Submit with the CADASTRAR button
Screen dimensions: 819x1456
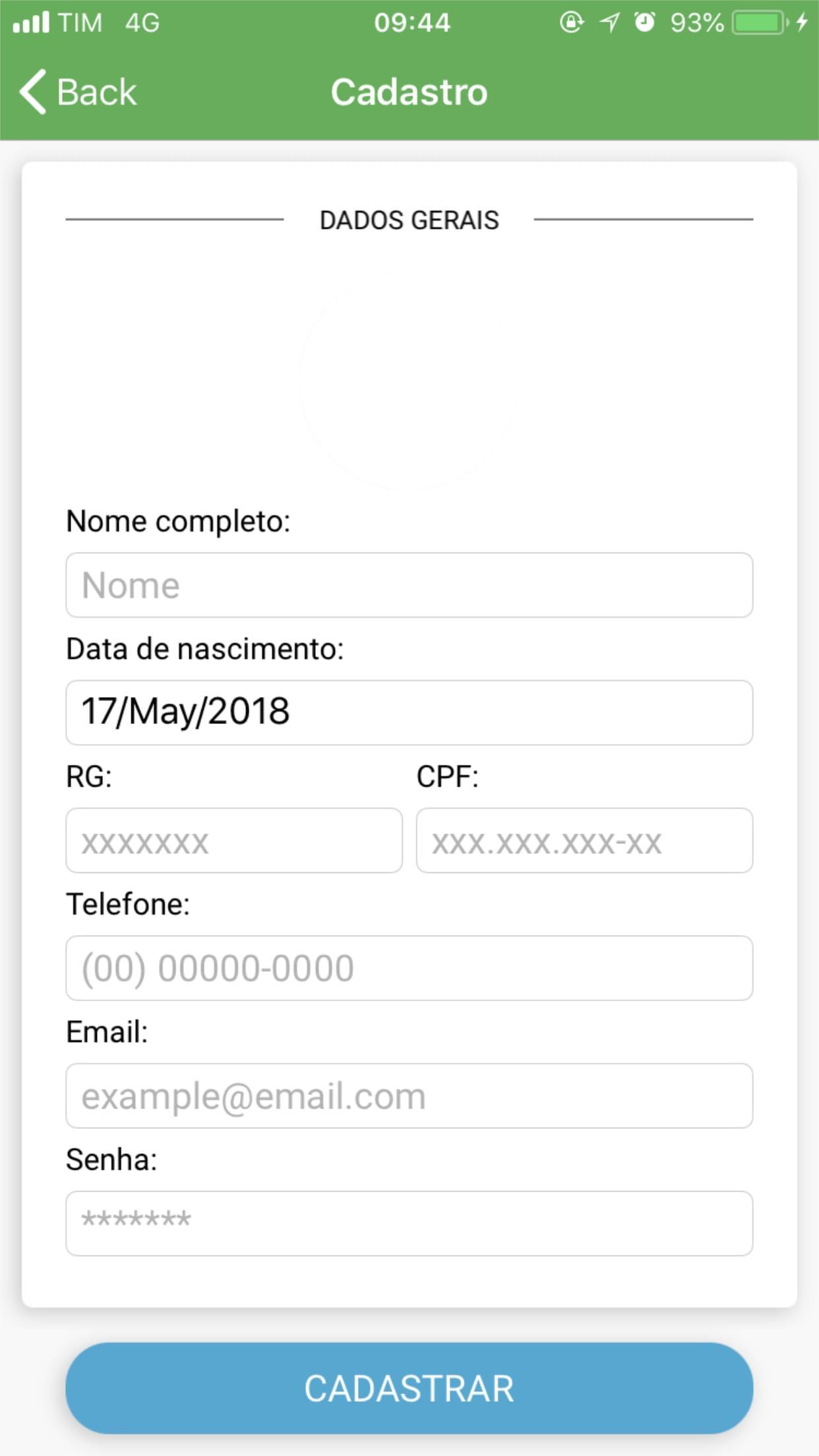pos(409,1387)
